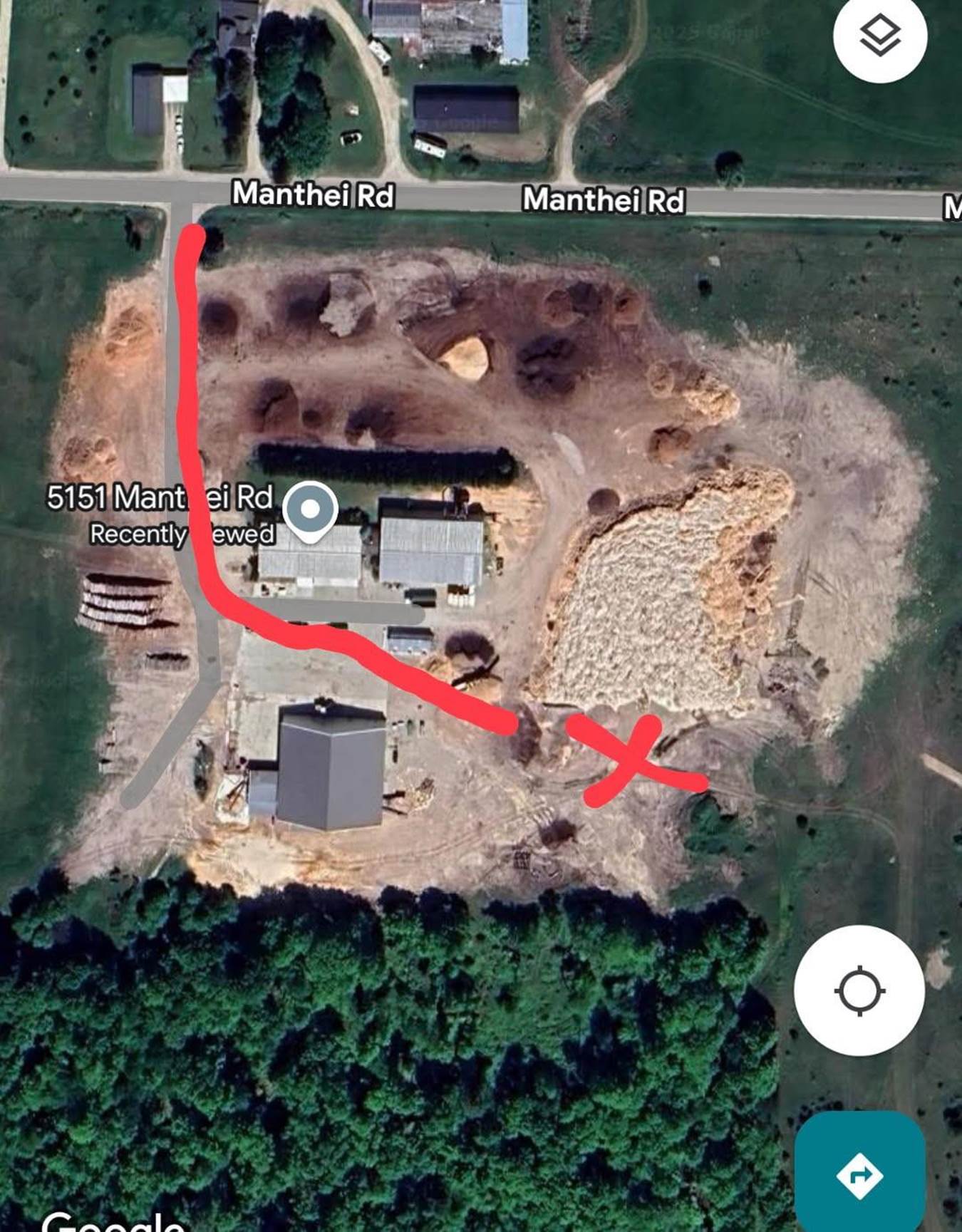Viewport: 962px width, 1232px height.
Task: Start directions with the turn arrow button
Action: [860, 1175]
